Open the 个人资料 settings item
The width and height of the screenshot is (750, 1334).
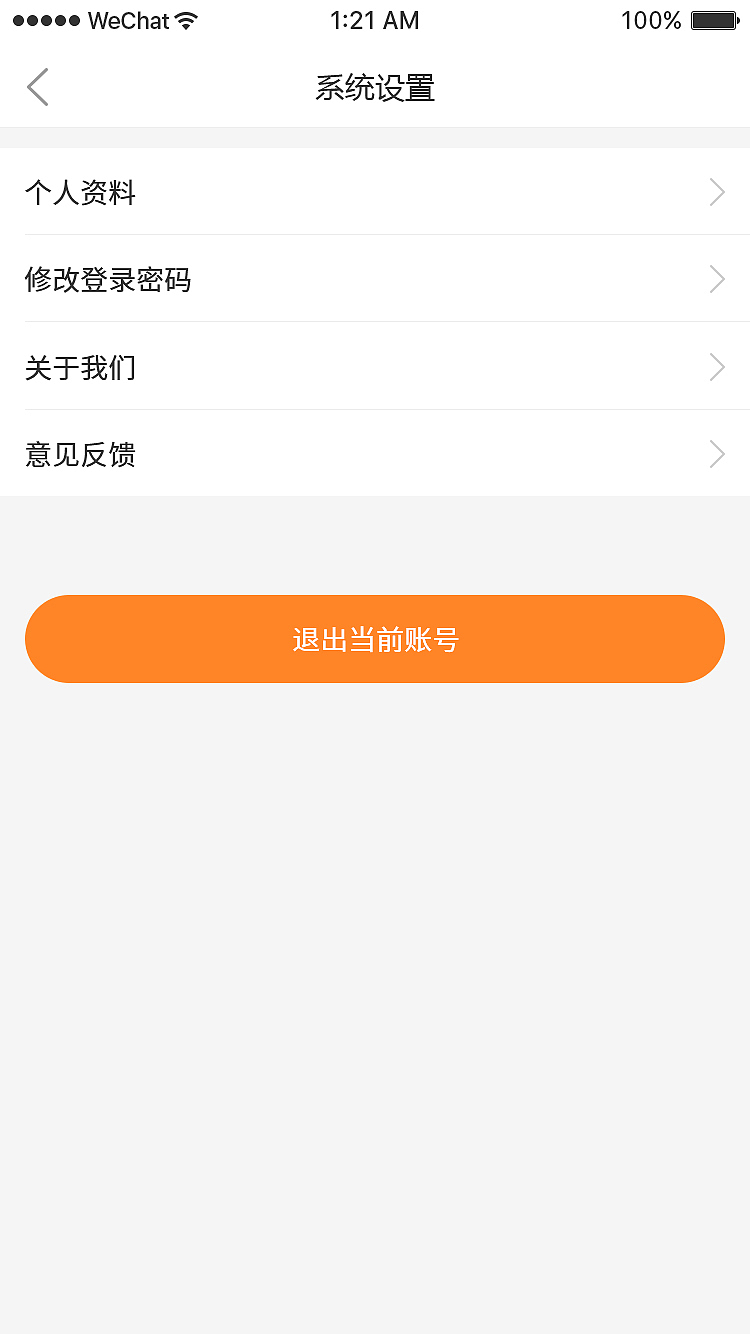pos(375,192)
